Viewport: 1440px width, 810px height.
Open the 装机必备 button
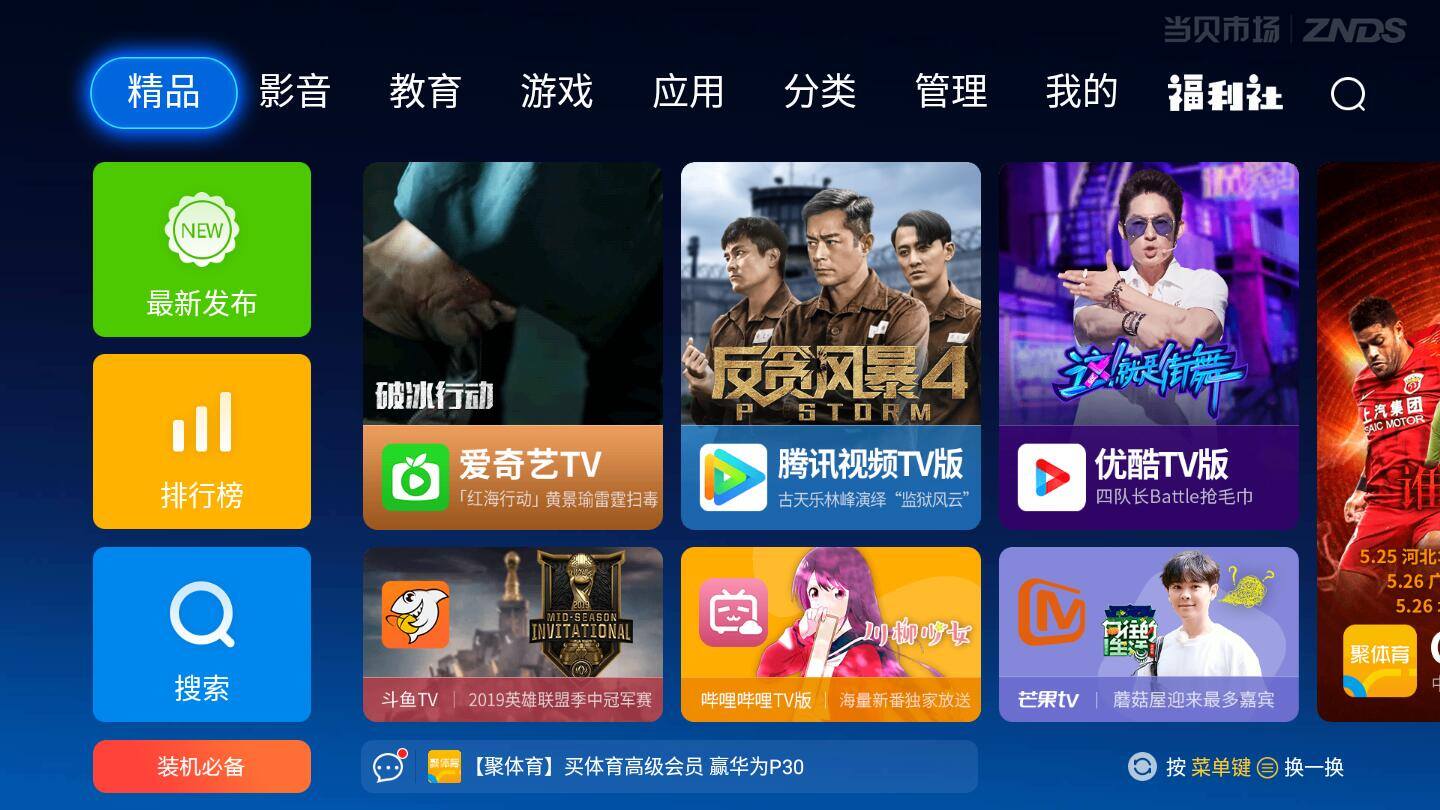click(202, 767)
